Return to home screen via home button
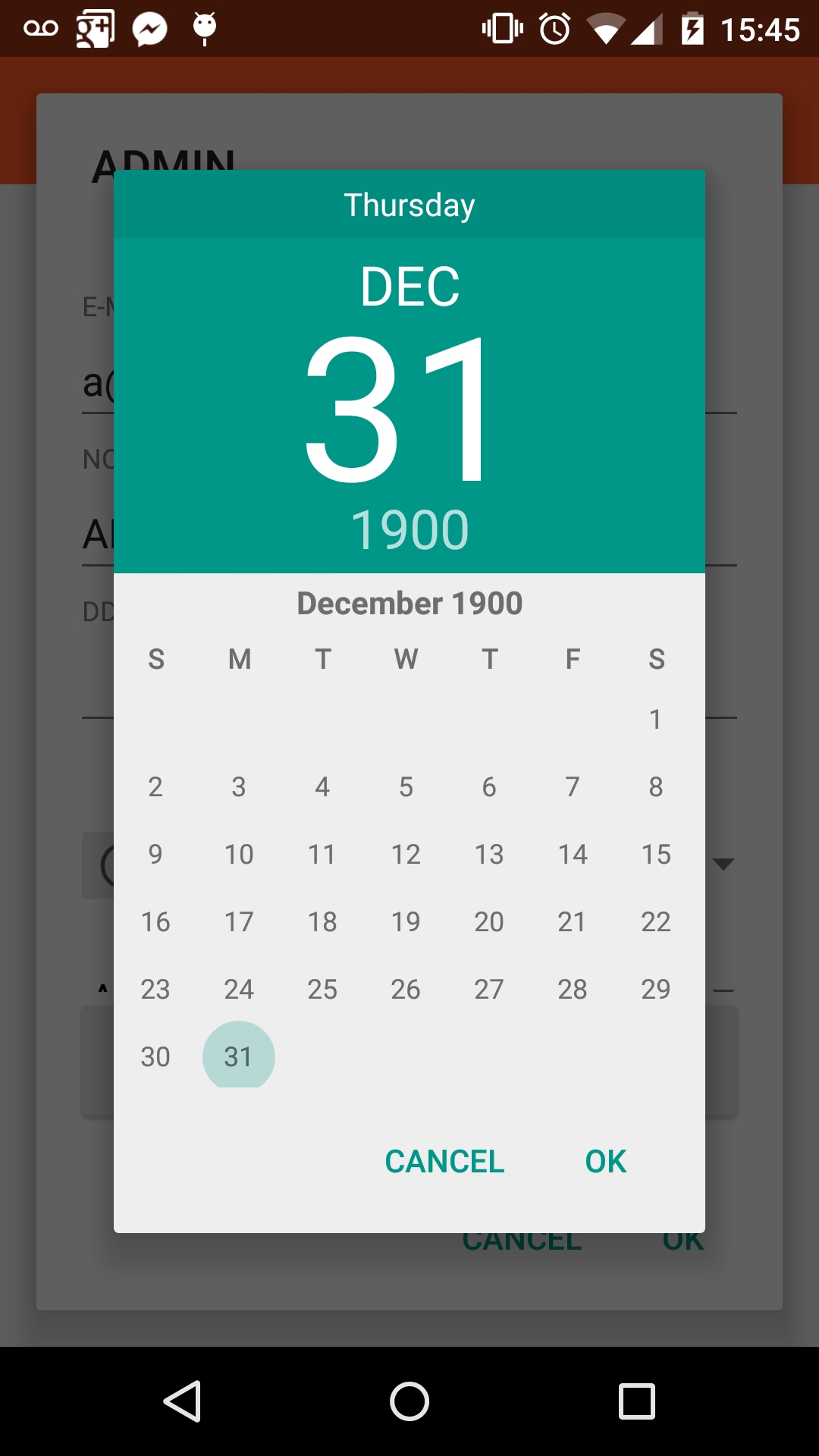Viewport: 819px width, 1456px height. 409,1401
